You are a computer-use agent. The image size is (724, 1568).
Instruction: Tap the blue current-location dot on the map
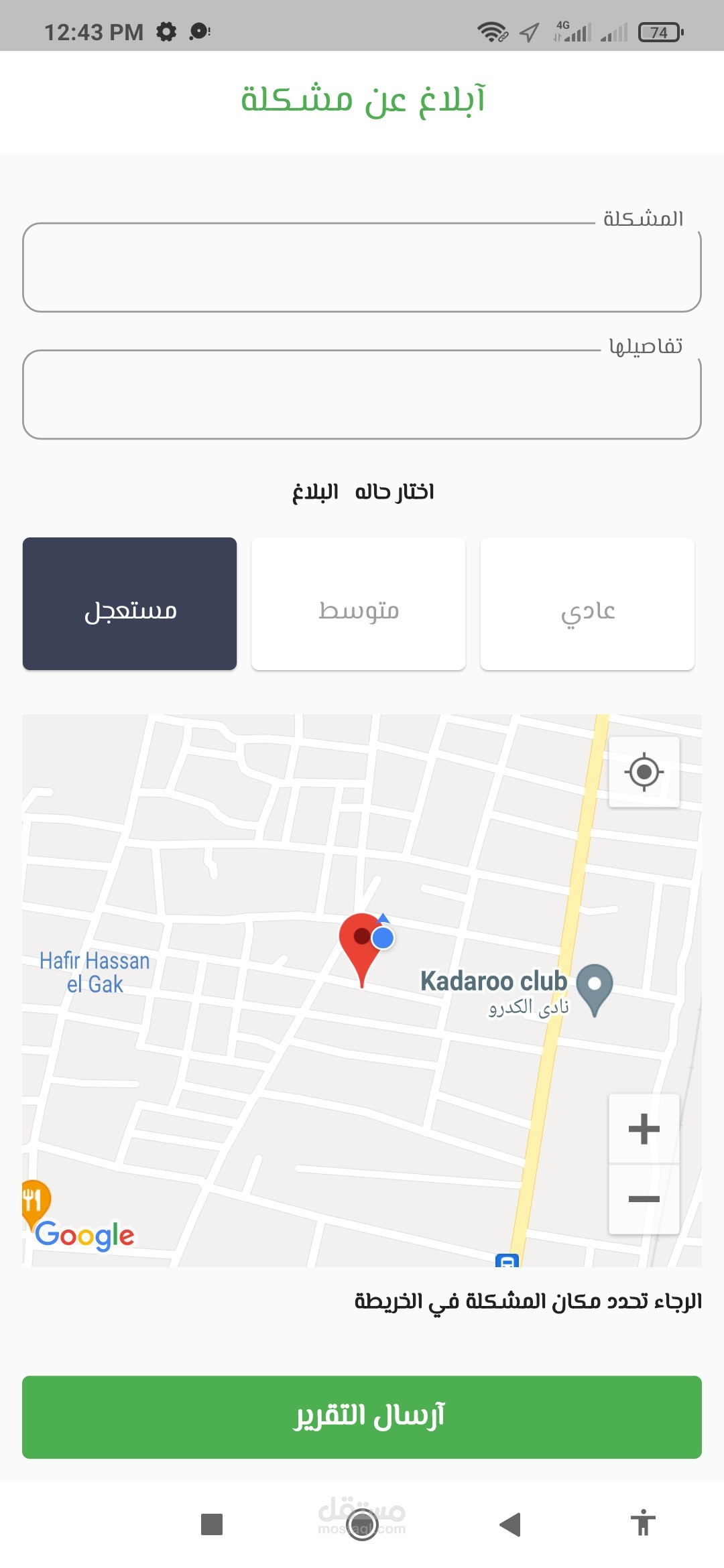pyautogui.click(x=382, y=938)
